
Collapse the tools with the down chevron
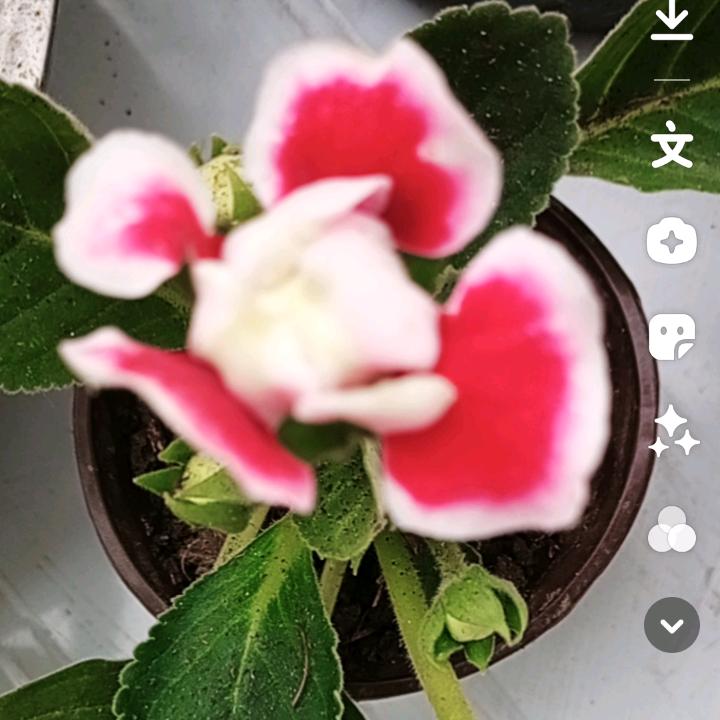click(672, 625)
